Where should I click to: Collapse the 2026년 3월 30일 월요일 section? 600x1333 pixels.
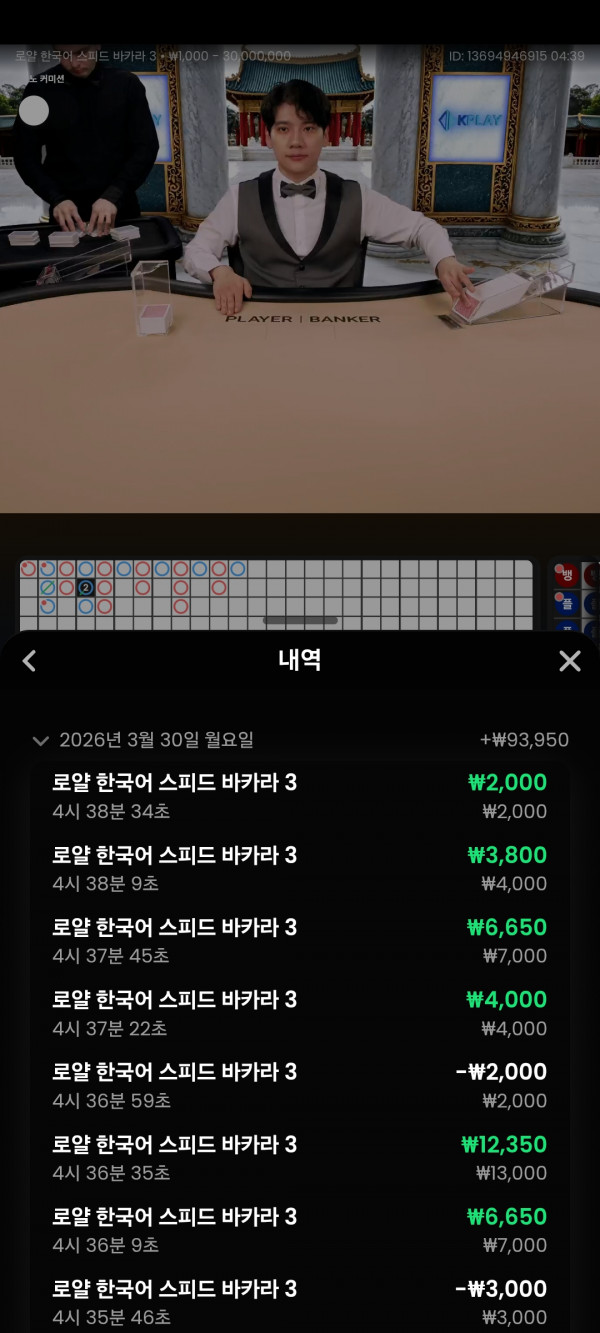[x=41, y=741]
